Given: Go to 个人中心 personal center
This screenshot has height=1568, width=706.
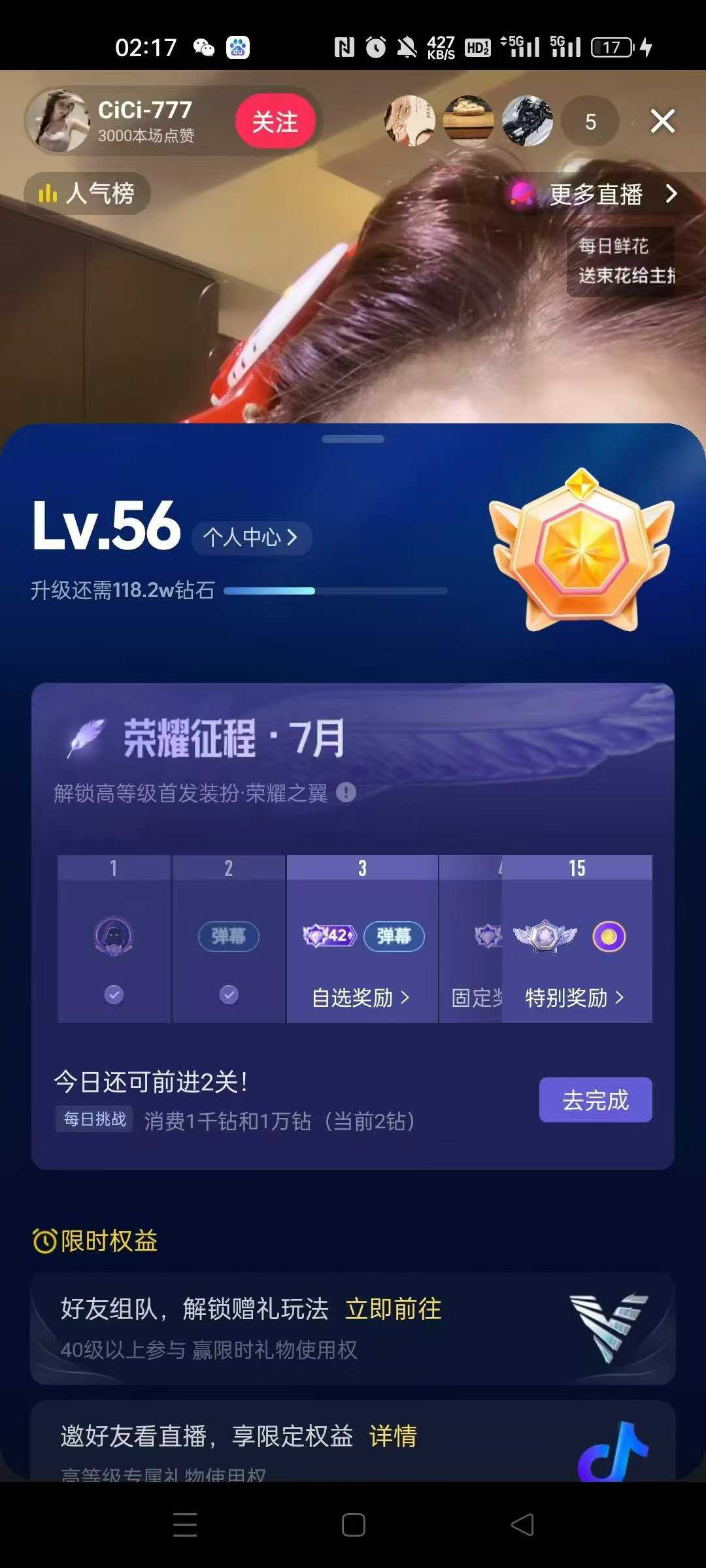Looking at the screenshot, I should [x=250, y=538].
